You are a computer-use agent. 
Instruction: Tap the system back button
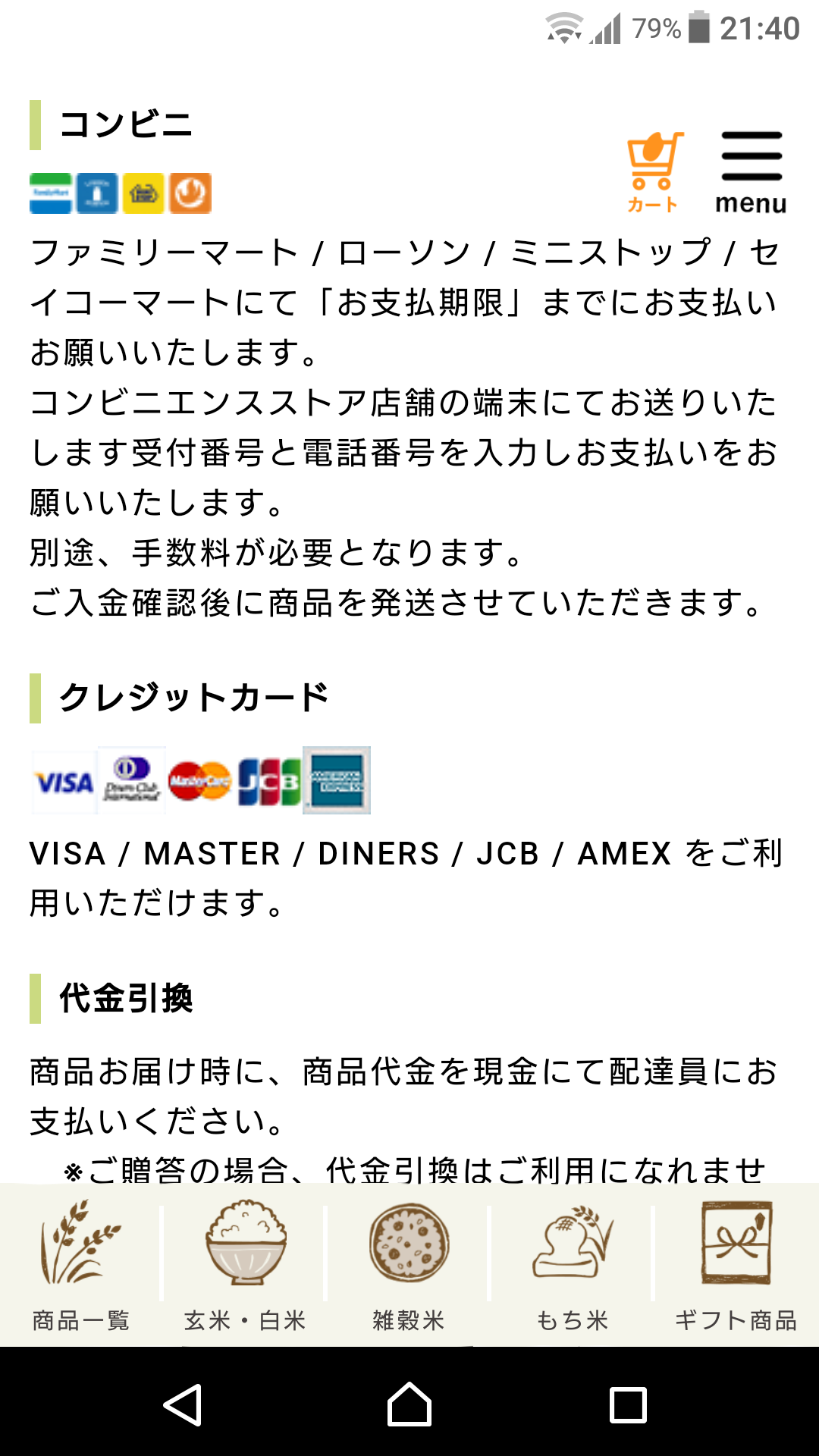[183, 1405]
